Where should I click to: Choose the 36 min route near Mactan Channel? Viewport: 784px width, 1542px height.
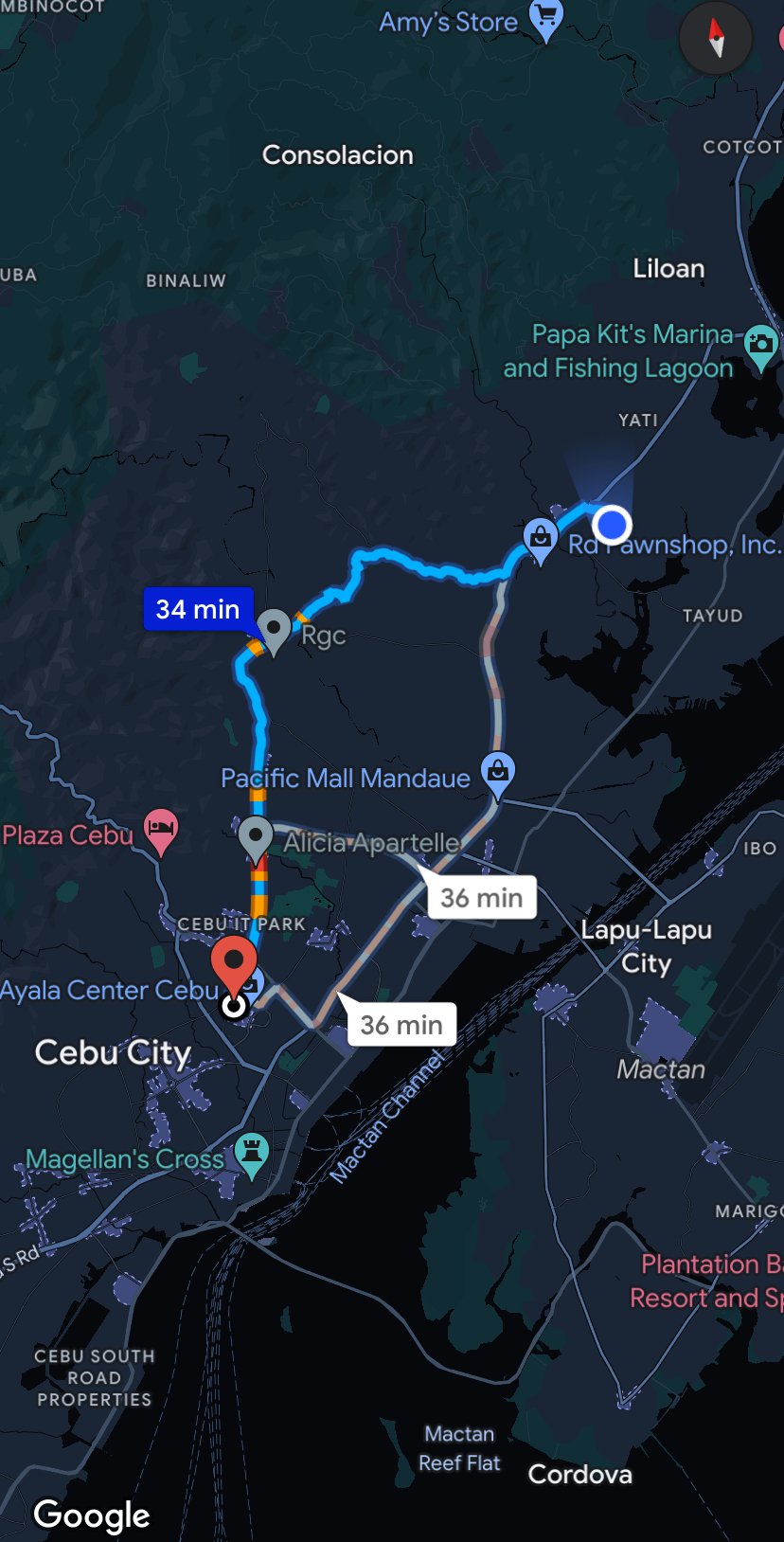pos(401,1025)
